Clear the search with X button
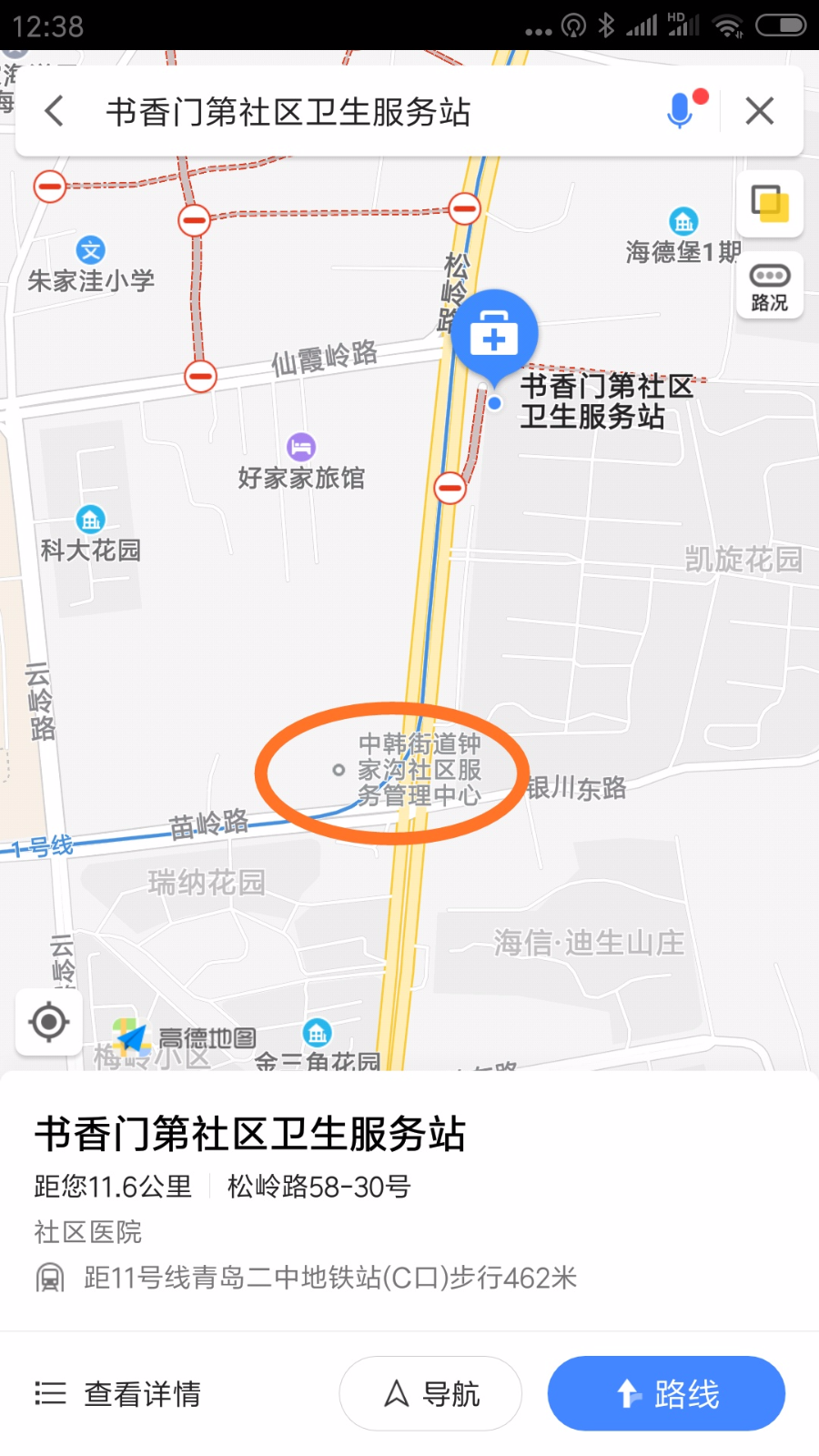Viewport: 819px width, 1456px height. [x=760, y=111]
